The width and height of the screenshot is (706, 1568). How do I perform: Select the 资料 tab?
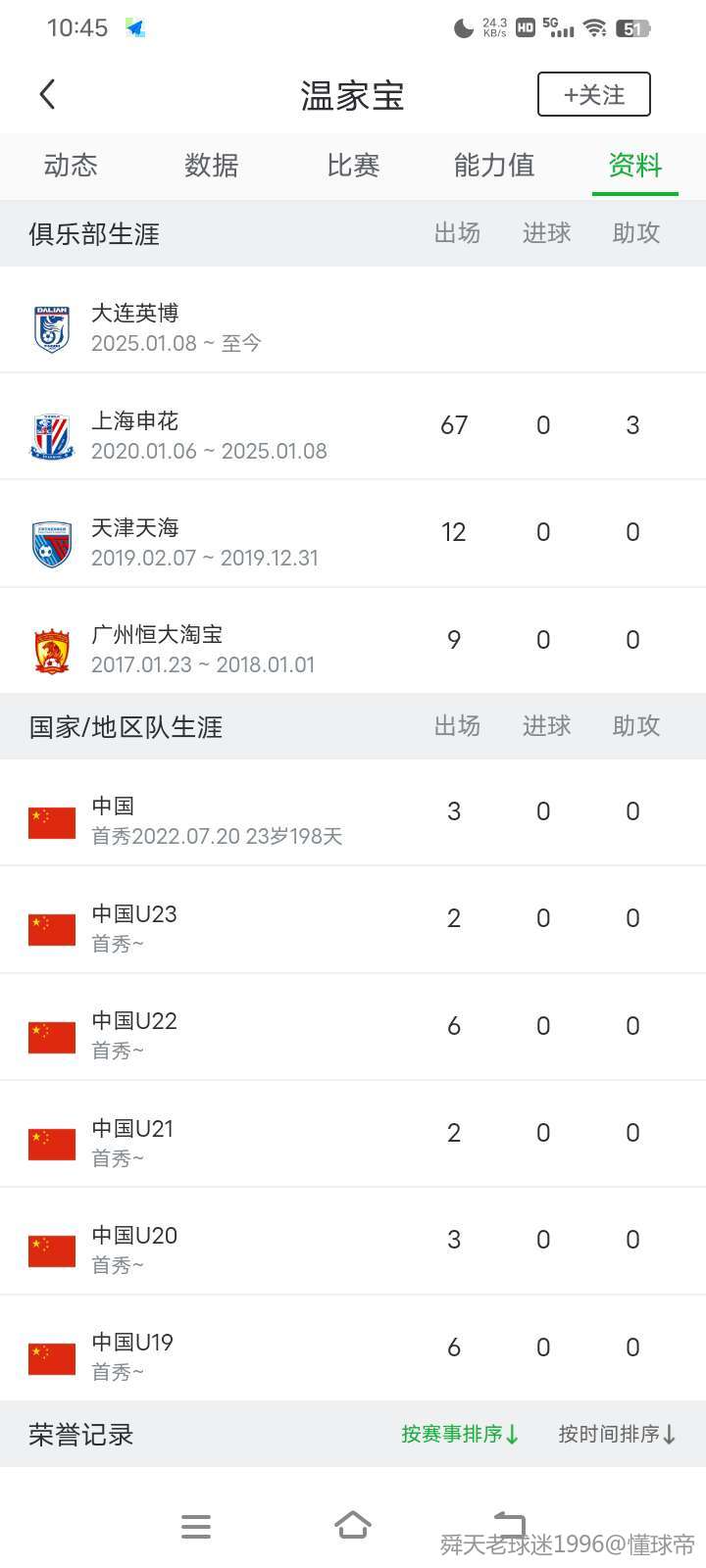(x=635, y=166)
